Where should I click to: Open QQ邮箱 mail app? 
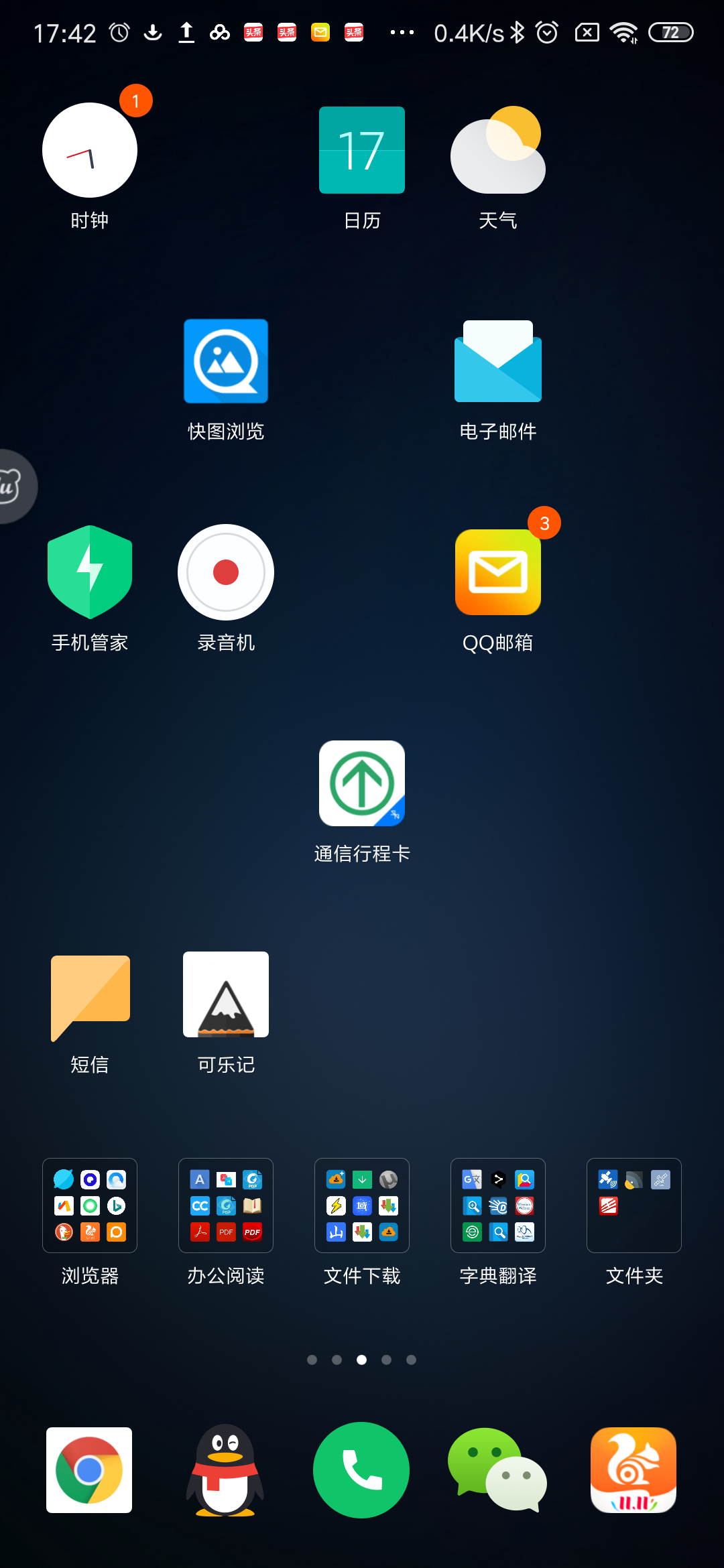(x=497, y=572)
